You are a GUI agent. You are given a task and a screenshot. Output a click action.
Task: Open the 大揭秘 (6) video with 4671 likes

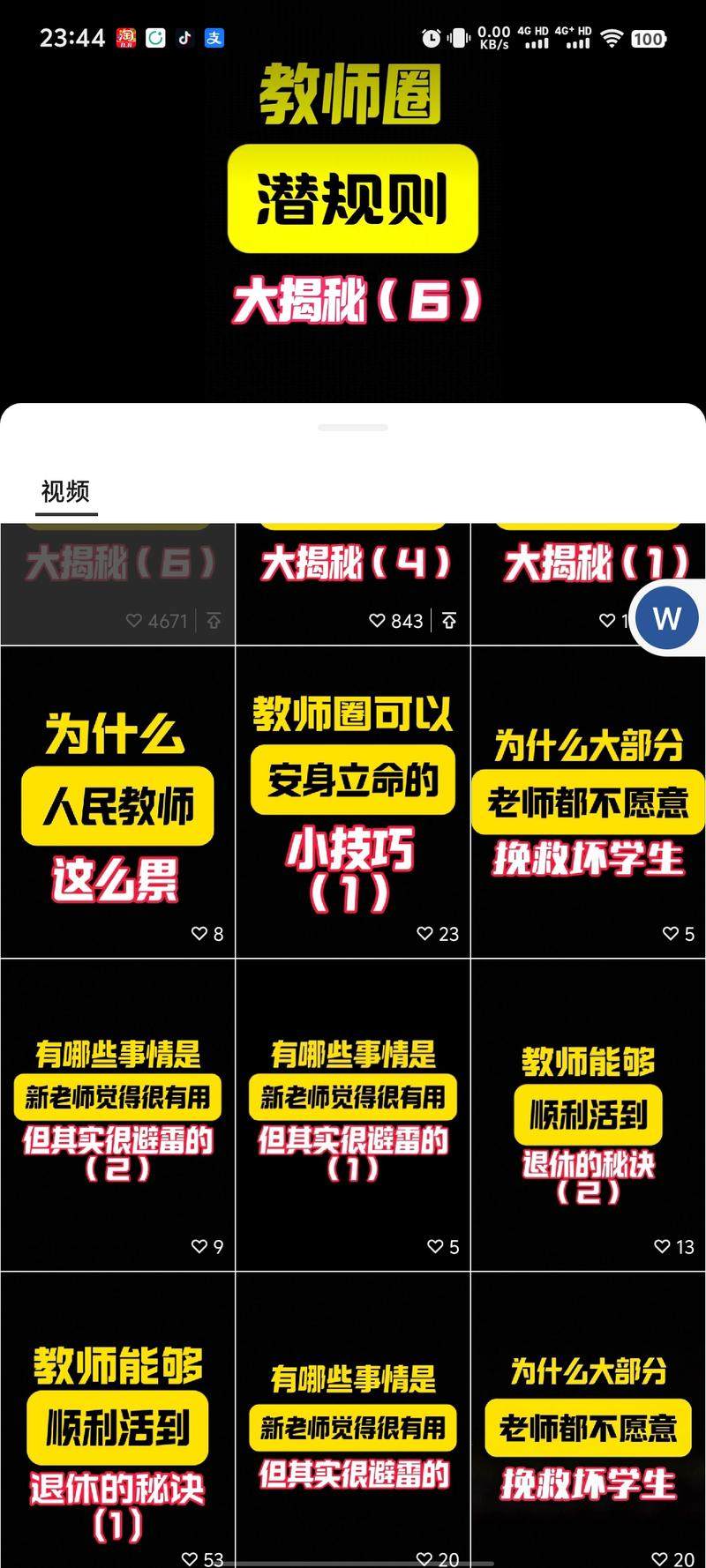(117, 582)
